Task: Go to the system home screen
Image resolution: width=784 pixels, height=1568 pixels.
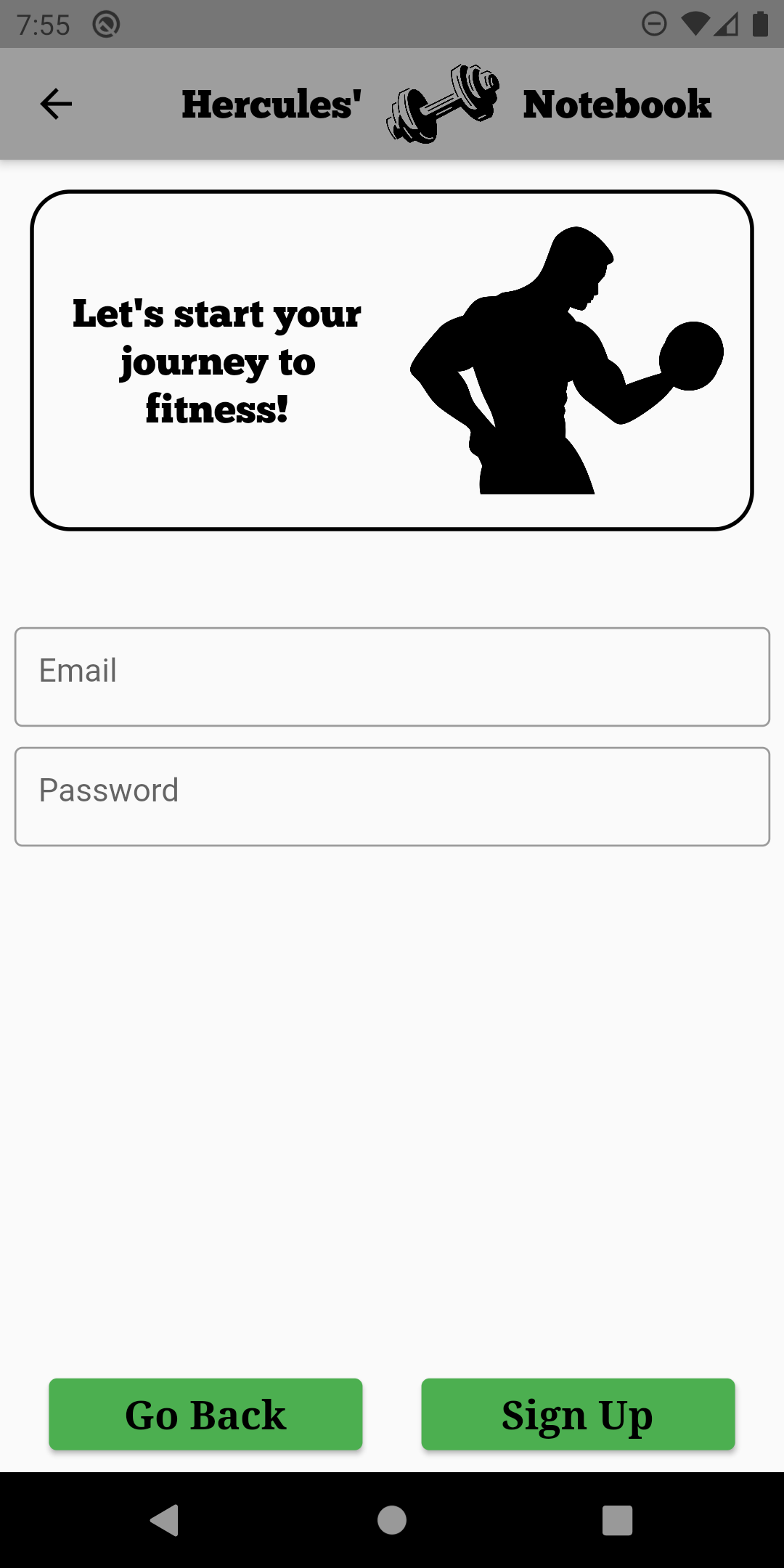Action: coord(392,1520)
